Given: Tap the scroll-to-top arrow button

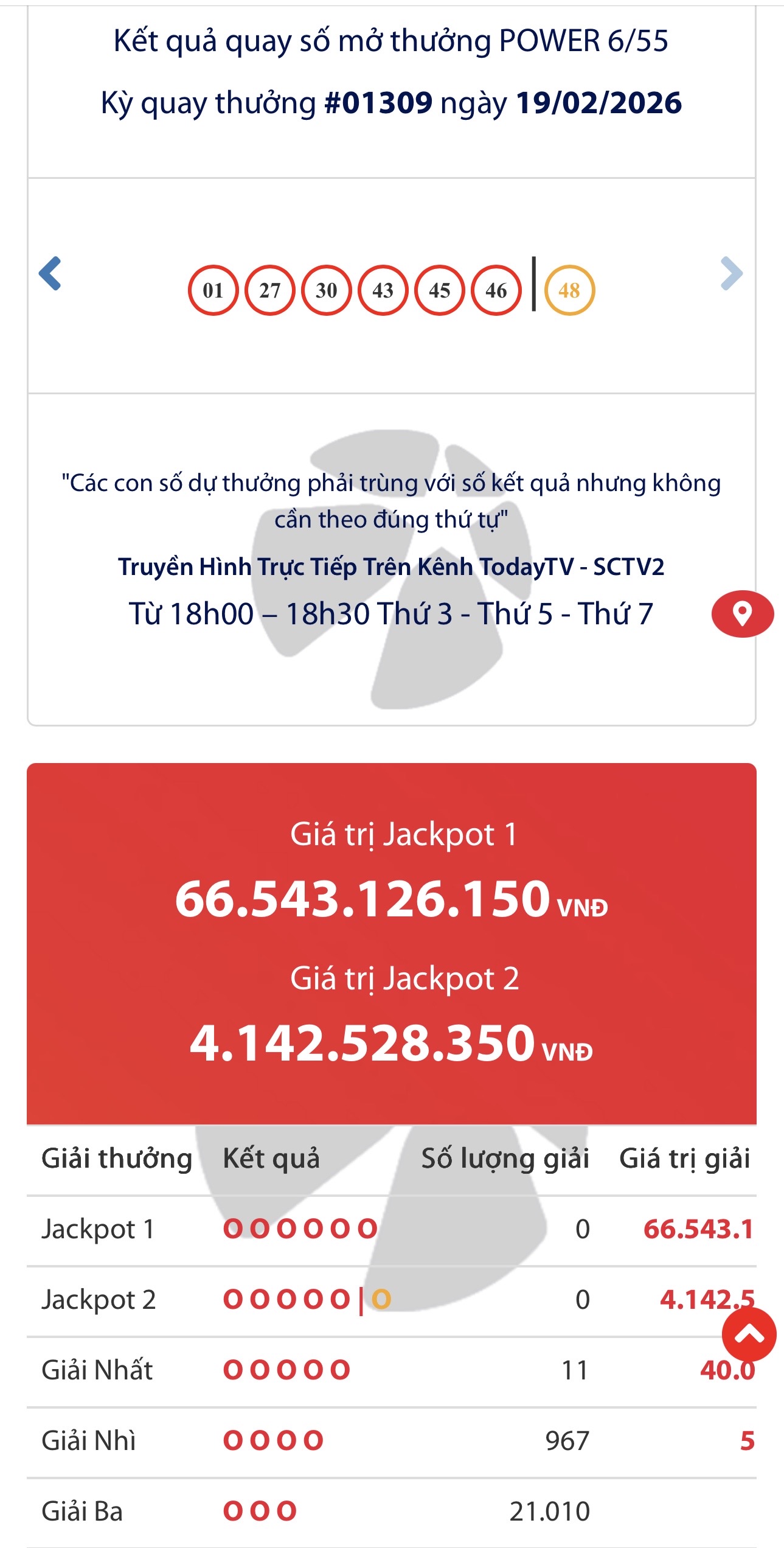Looking at the screenshot, I should click(749, 1334).
